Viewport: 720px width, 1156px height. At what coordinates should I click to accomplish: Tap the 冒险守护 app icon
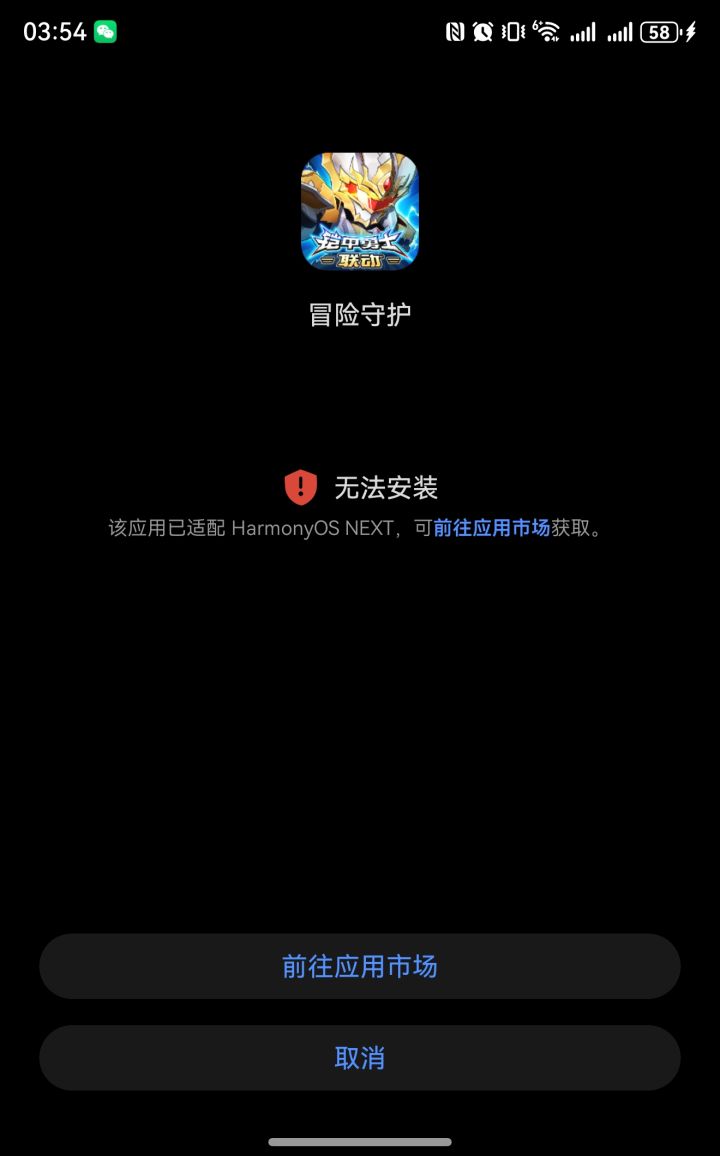(x=359, y=211)
